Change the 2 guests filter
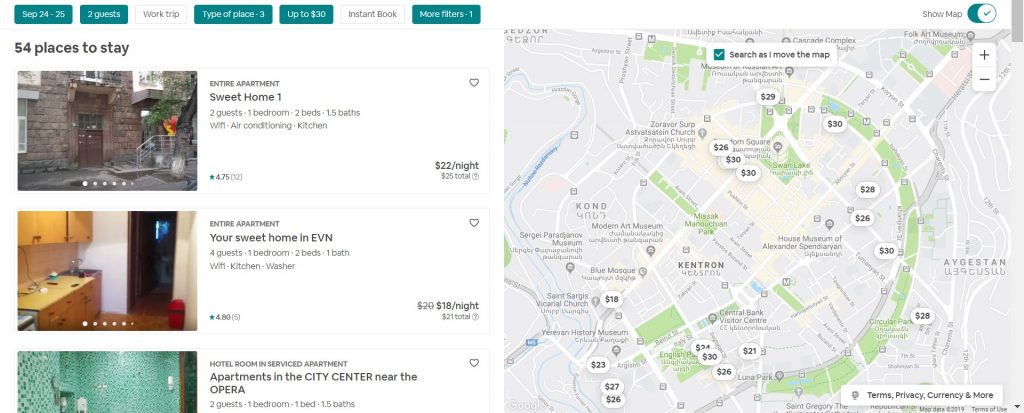 pyautogui.click(x=104, y=14)
